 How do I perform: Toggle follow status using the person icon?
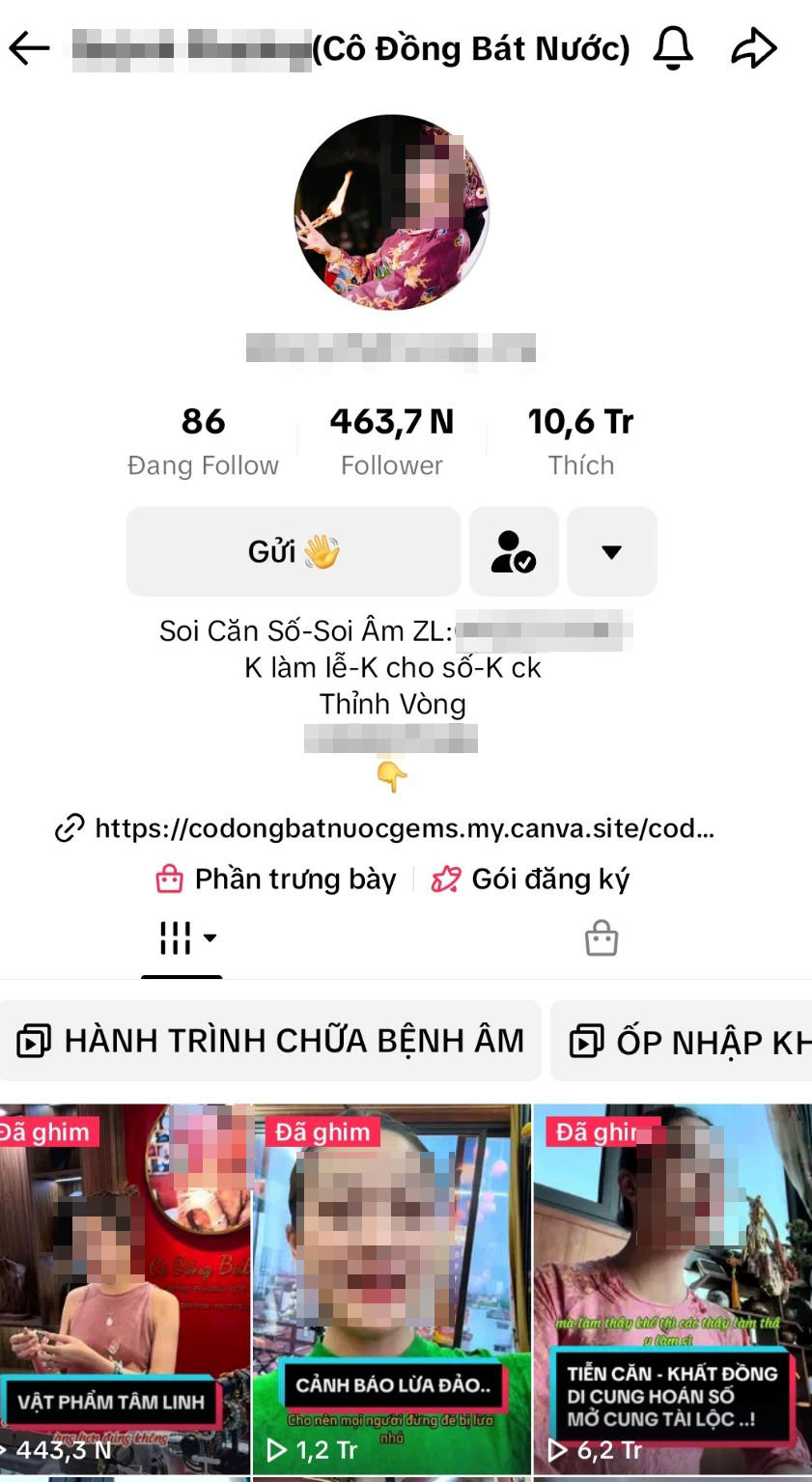[x=514, y=551]
